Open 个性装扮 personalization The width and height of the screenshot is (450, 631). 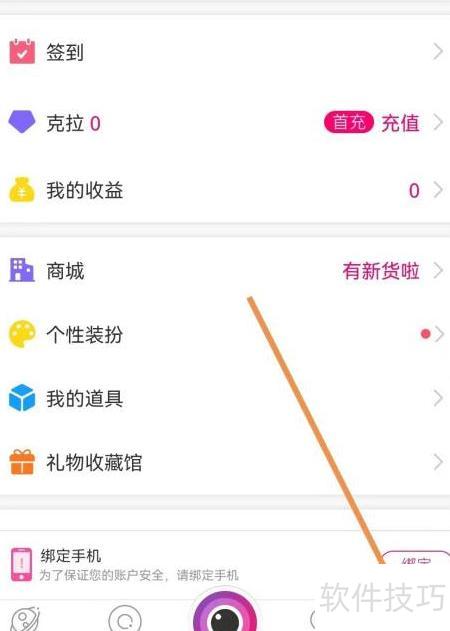coord(225,334)
